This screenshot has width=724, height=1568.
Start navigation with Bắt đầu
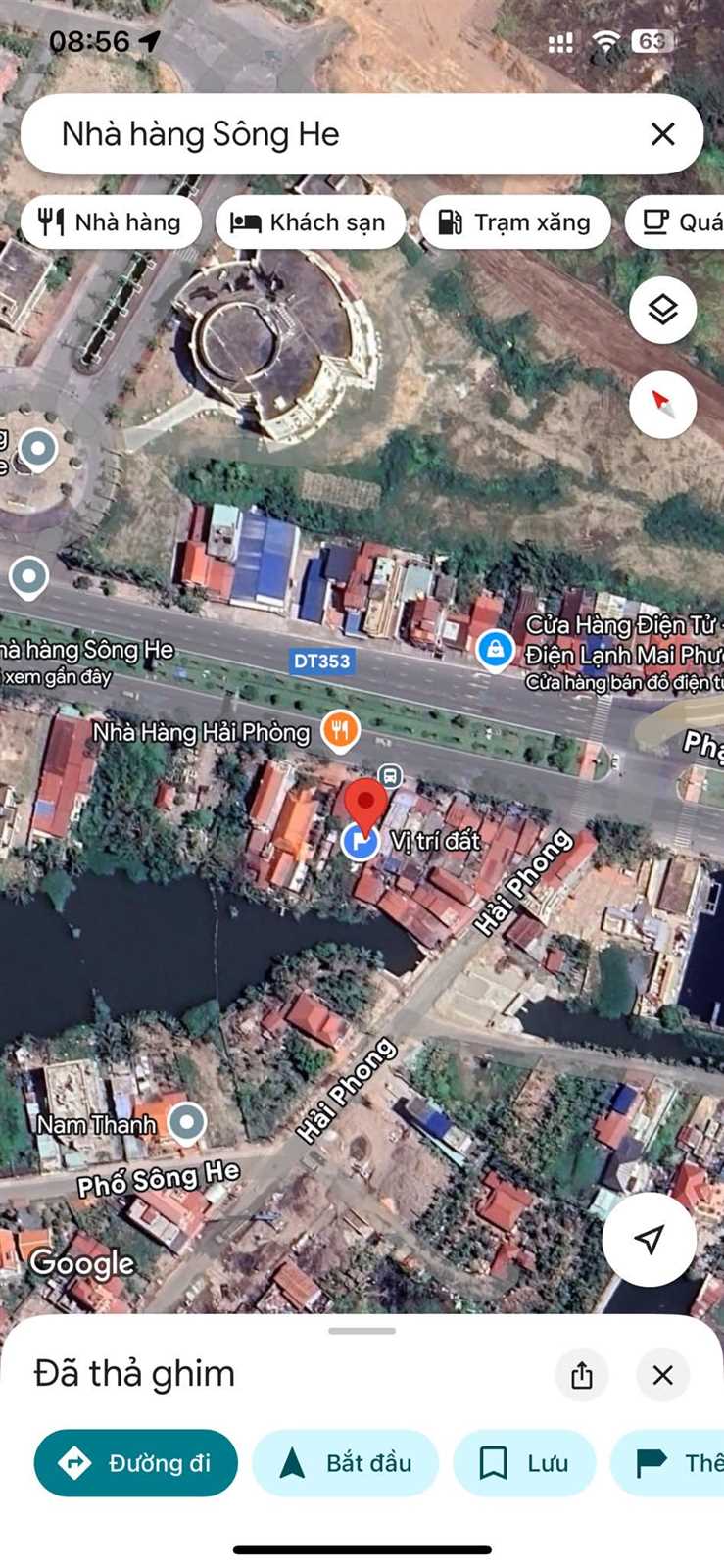pyautogui.click(x=346, y=1463)
